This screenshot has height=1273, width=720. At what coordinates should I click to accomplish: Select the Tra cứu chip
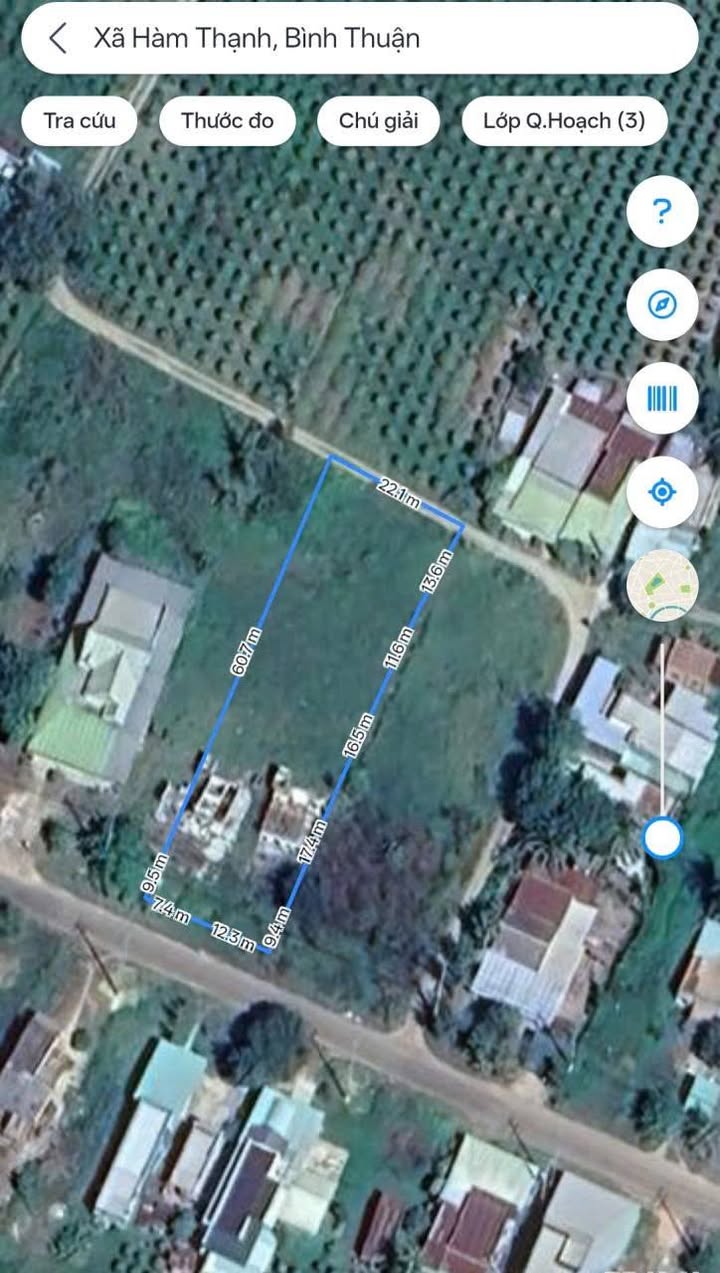click(79, 121)
